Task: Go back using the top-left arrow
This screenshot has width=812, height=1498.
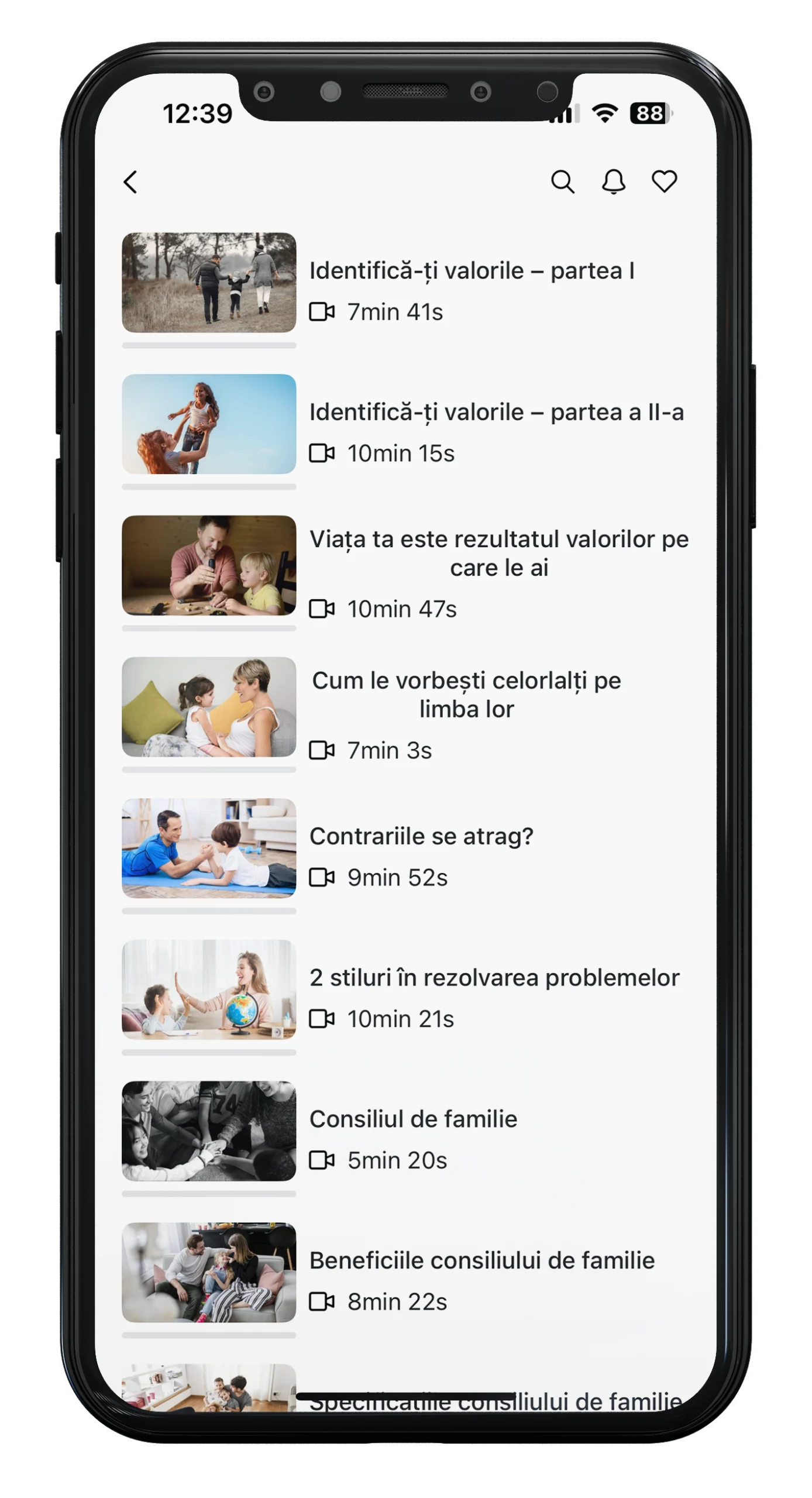Action: pos(130,182)
